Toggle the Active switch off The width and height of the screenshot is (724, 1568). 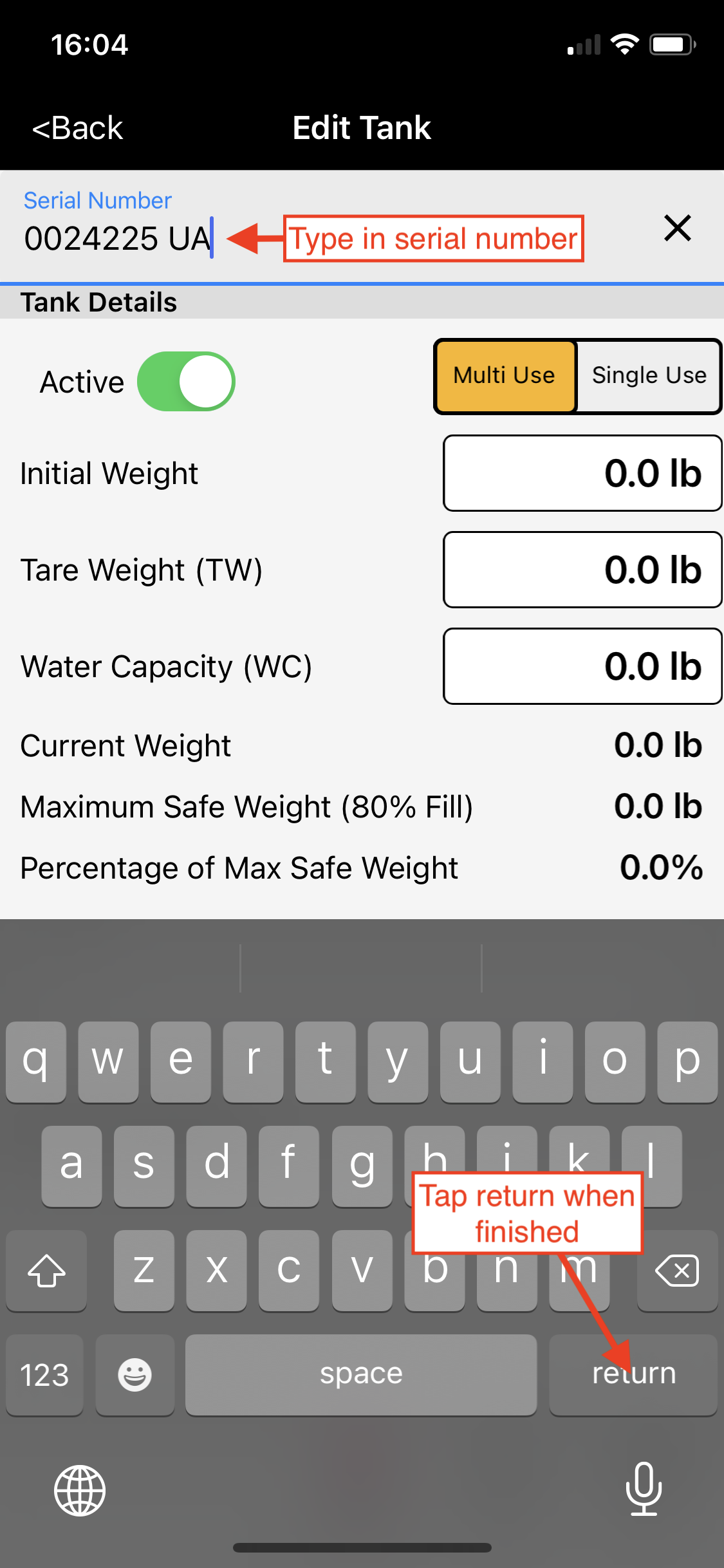pos(186,382)
